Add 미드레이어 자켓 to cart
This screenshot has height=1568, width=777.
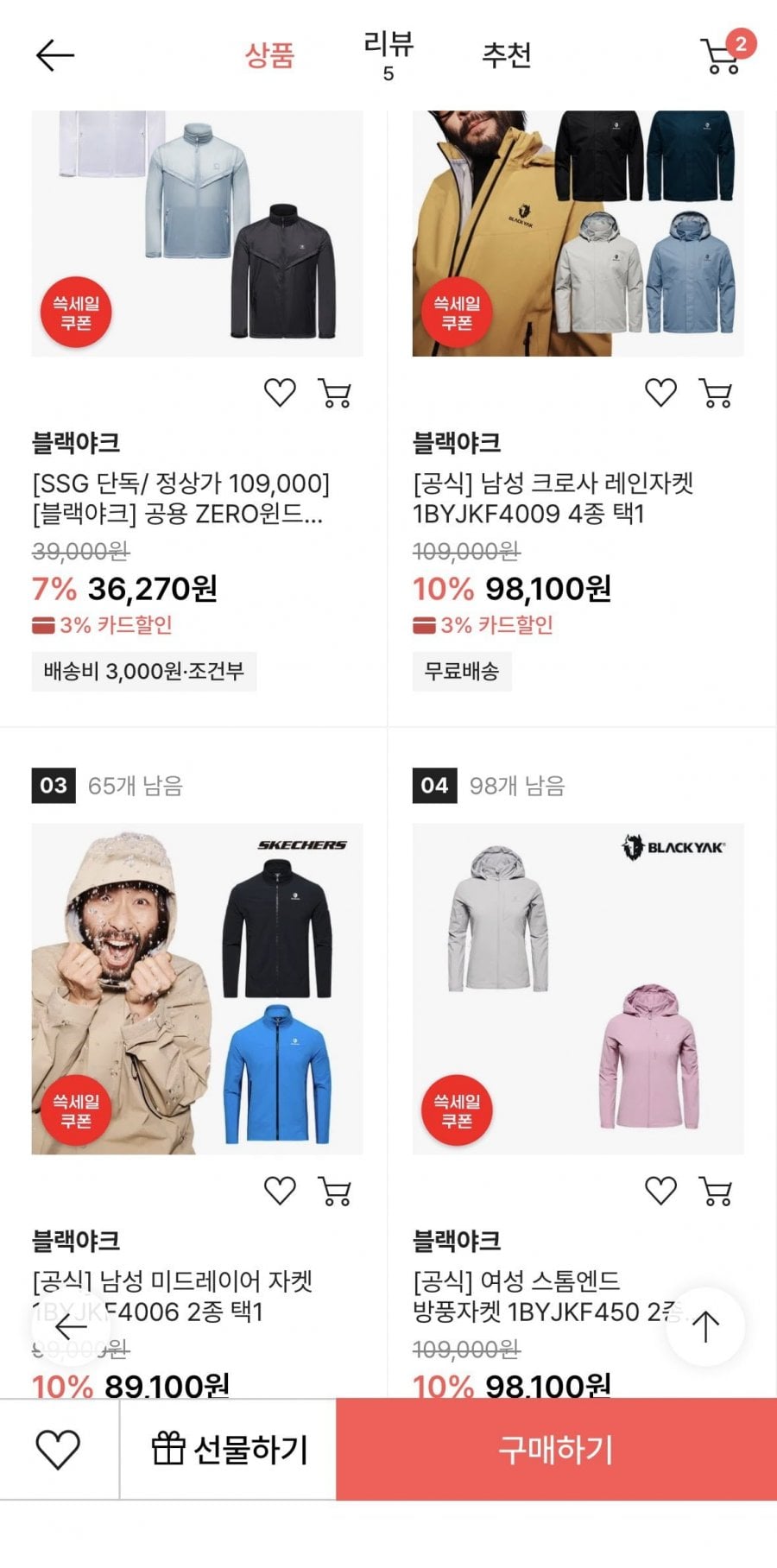point(335,1191)
